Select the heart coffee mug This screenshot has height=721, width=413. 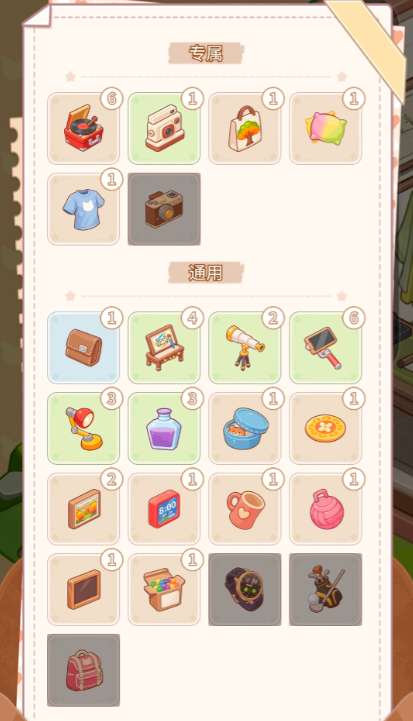245,509
